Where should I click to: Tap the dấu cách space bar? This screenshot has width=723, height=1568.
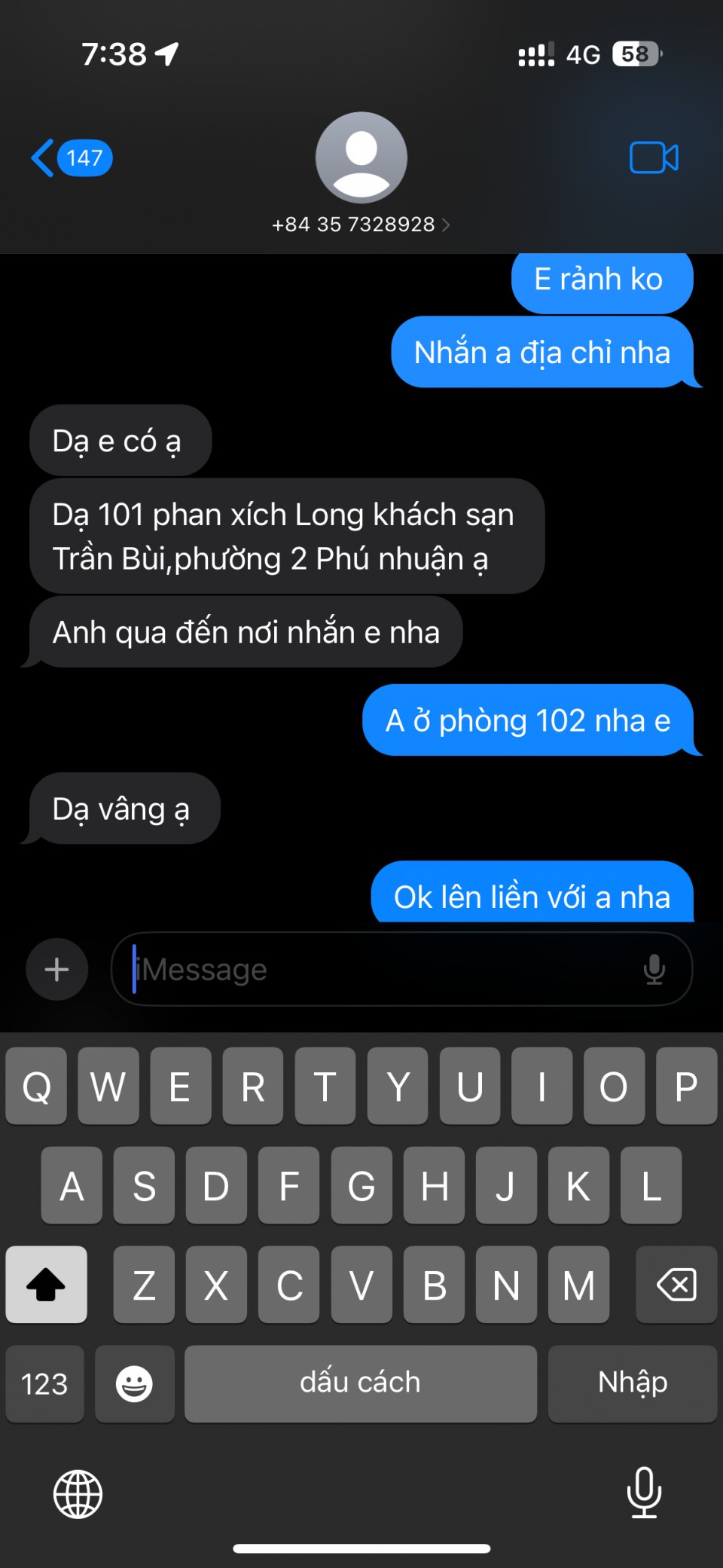[x=360, y=1384]
